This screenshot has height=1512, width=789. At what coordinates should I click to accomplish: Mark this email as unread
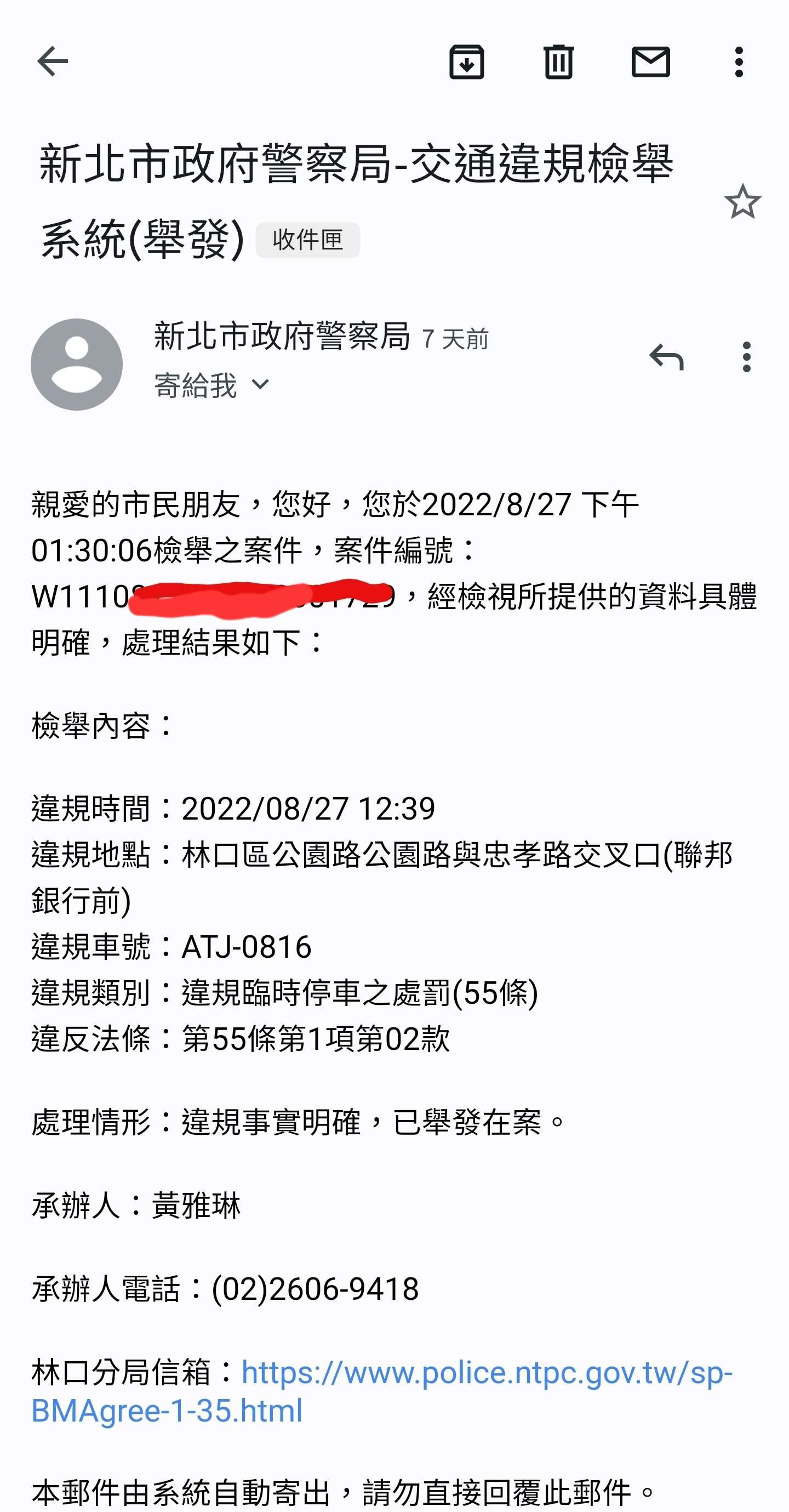tap(650, 61)
